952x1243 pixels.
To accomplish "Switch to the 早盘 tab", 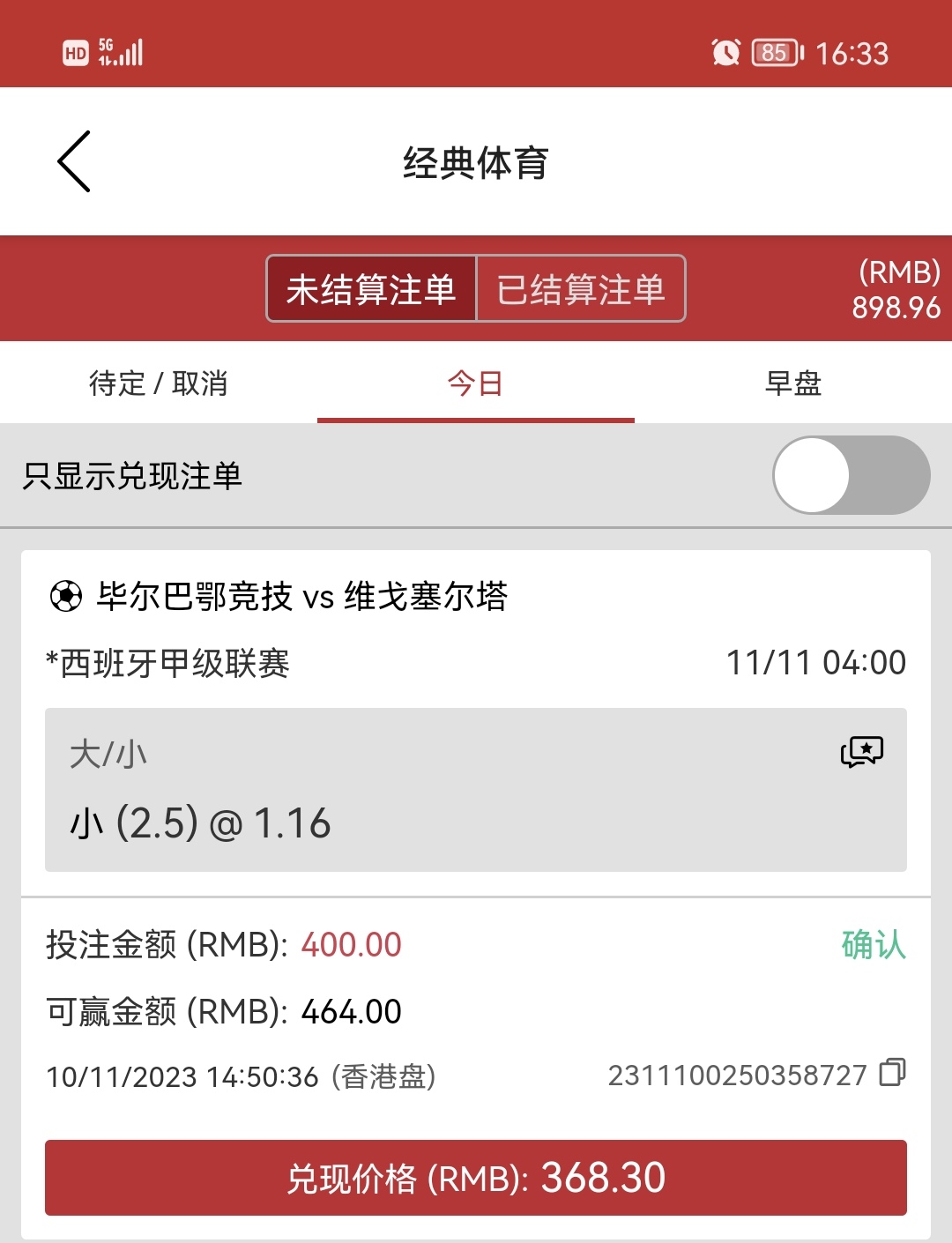I will 792,383.
